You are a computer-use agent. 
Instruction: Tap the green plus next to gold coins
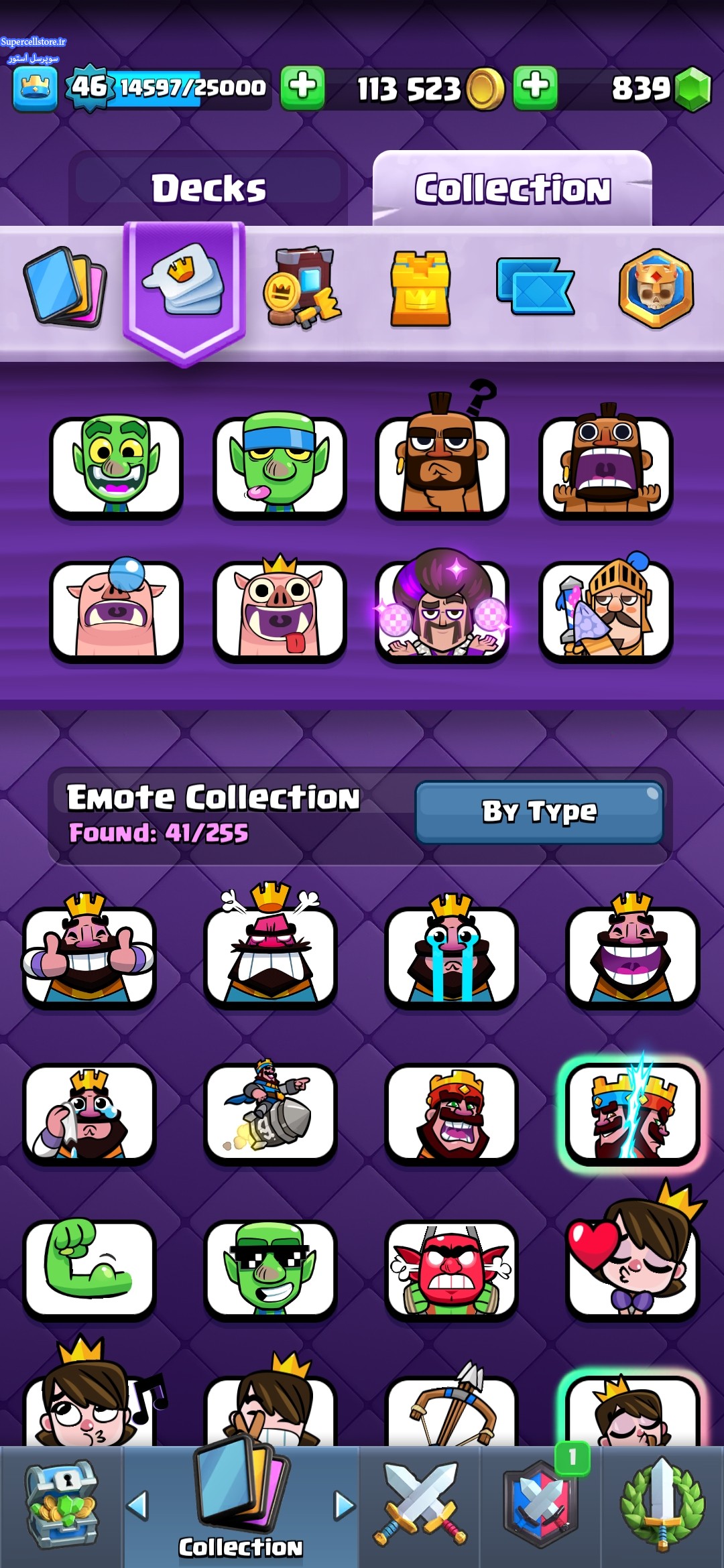tap(535, 88)
